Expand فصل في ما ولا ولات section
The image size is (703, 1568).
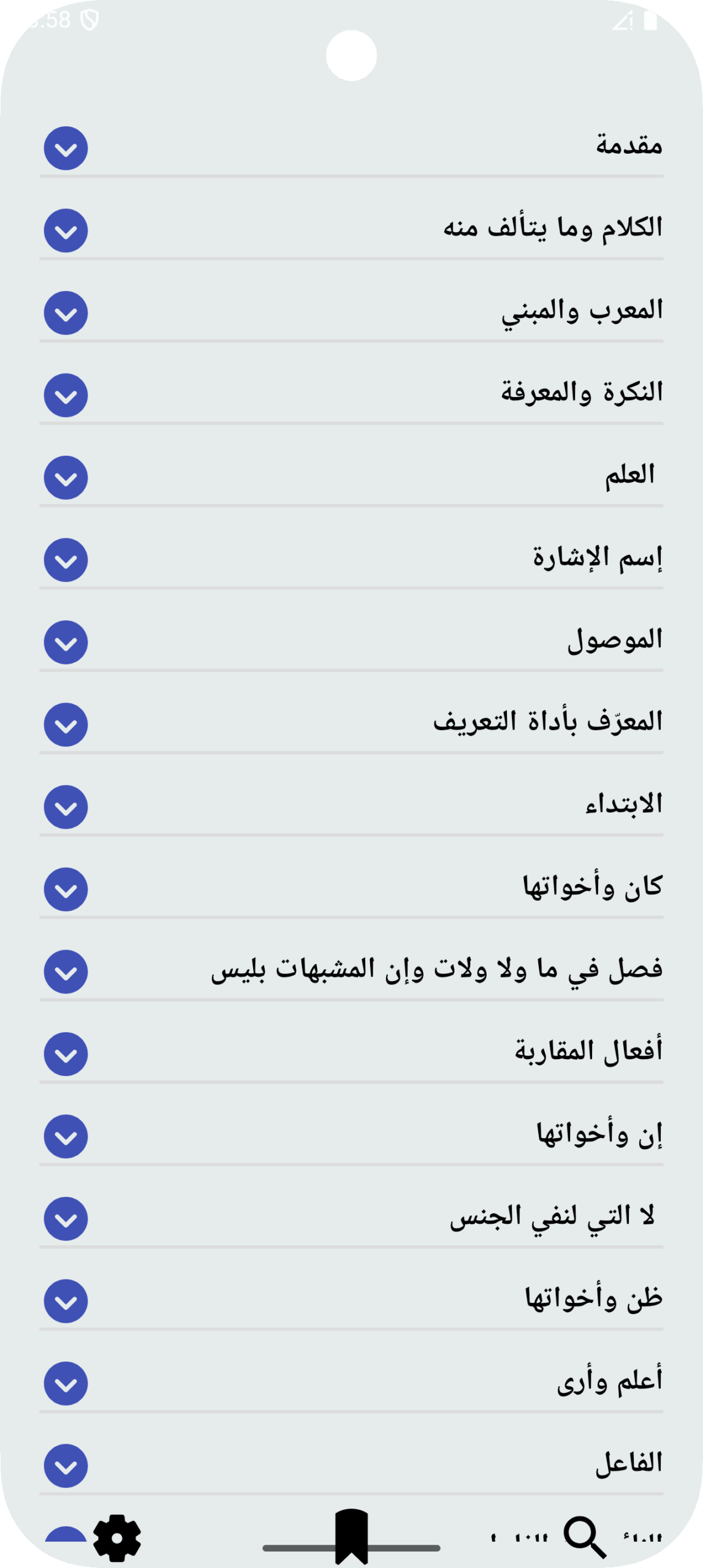tap(66, 972)
